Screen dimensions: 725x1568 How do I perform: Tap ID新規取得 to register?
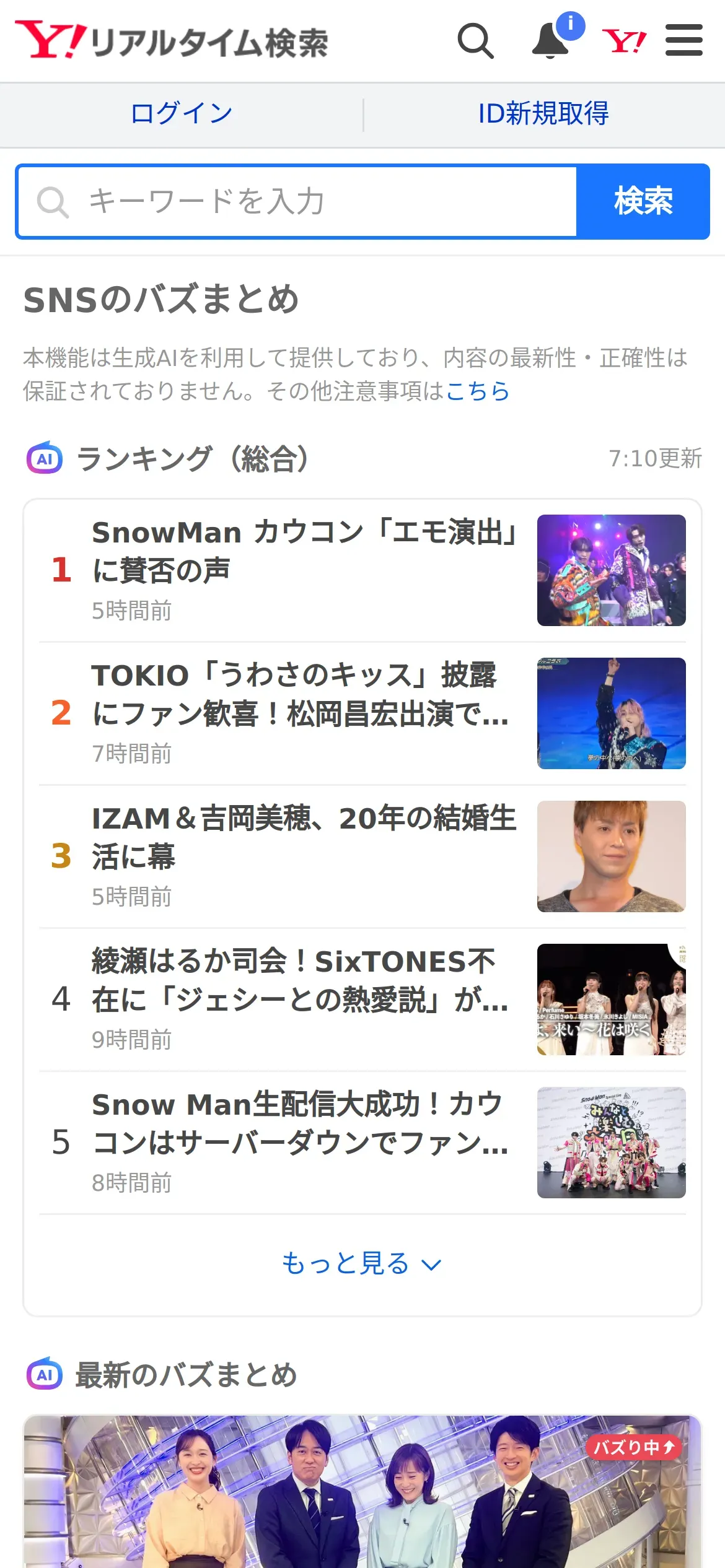point(543,114)
